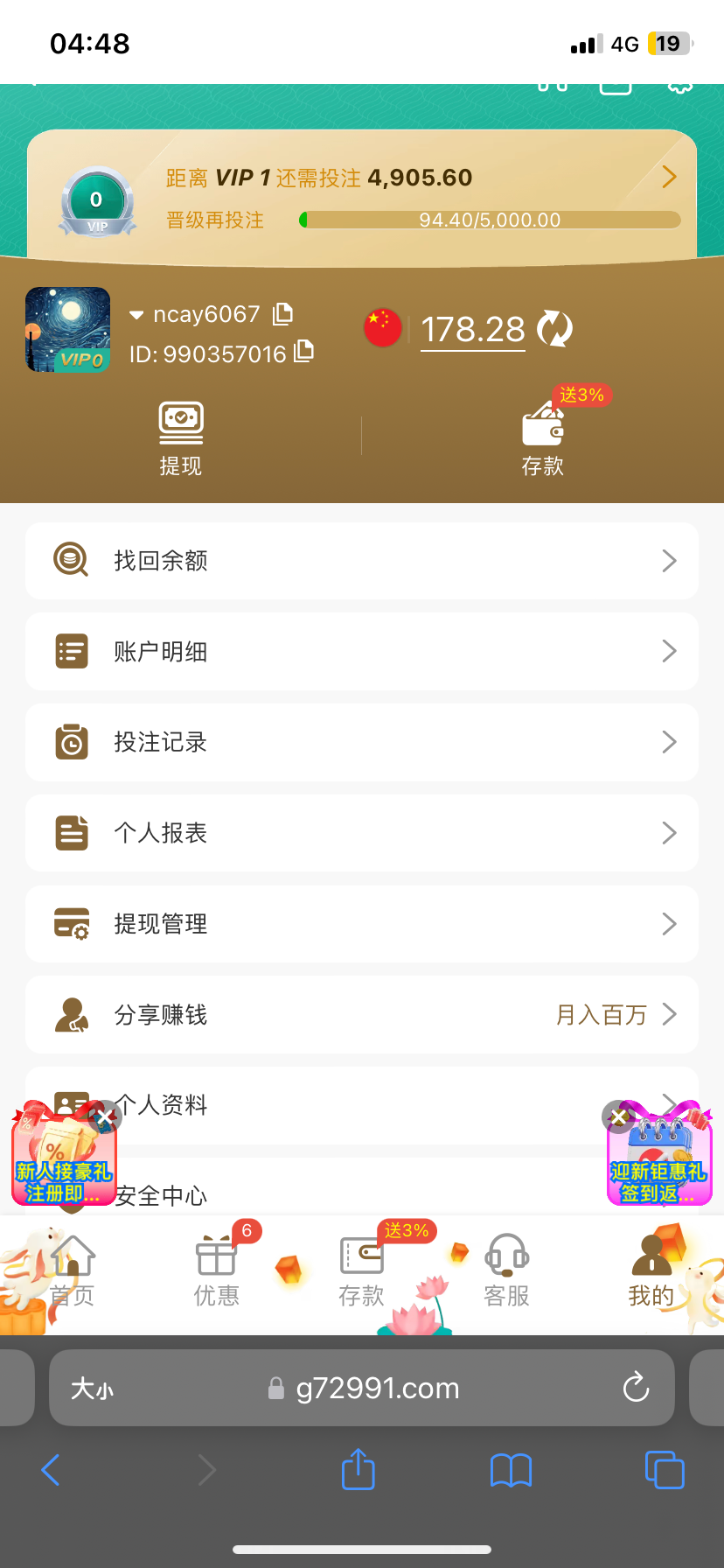Screen dimensions: 724x1568
Task: Dismiss the 新人接豪礼 floating promo
Action: pos(105,1116)
